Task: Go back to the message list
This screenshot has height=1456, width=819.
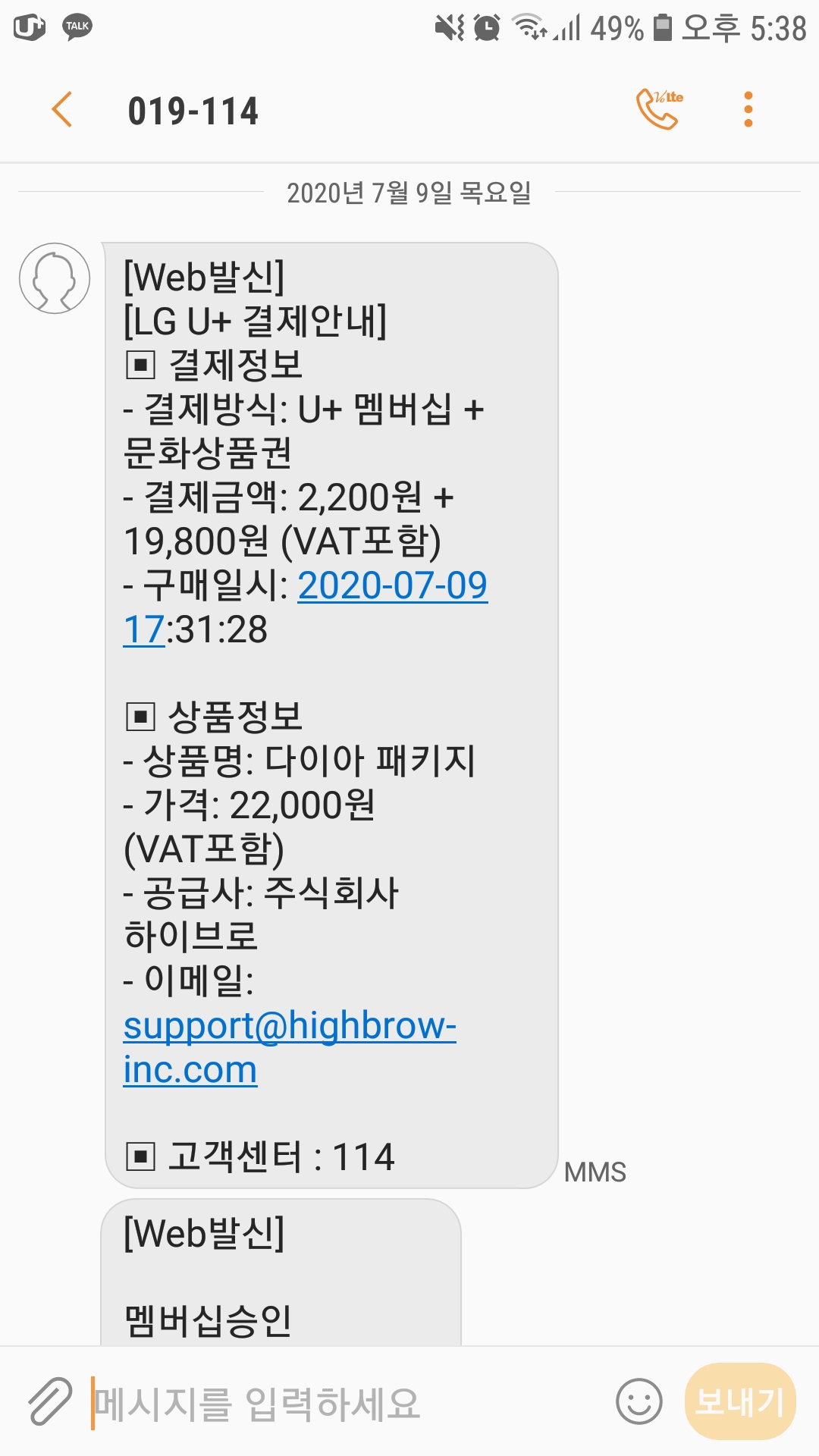Action: click(x=62, y=110)
